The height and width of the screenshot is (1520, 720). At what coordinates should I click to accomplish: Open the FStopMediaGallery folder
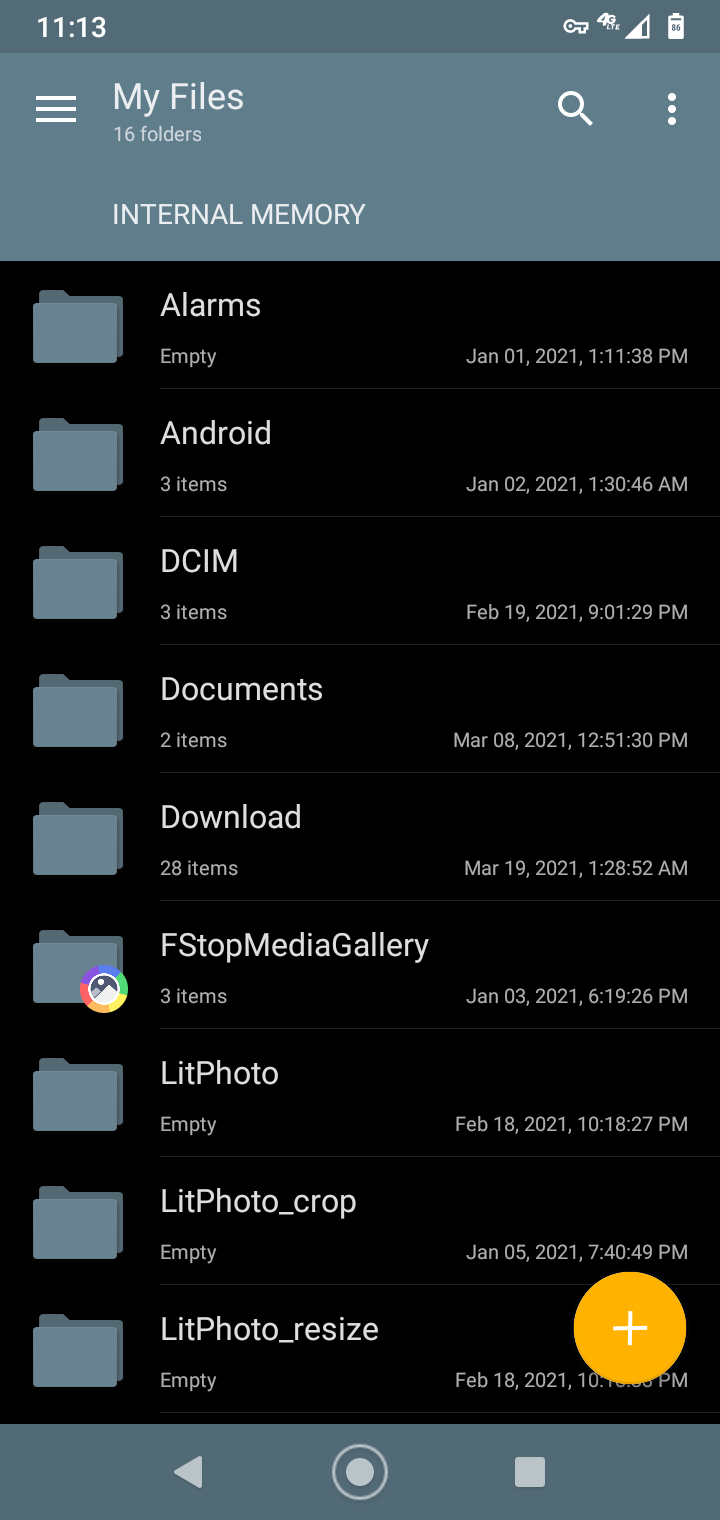pyautogui.click(x=360, y=965)
